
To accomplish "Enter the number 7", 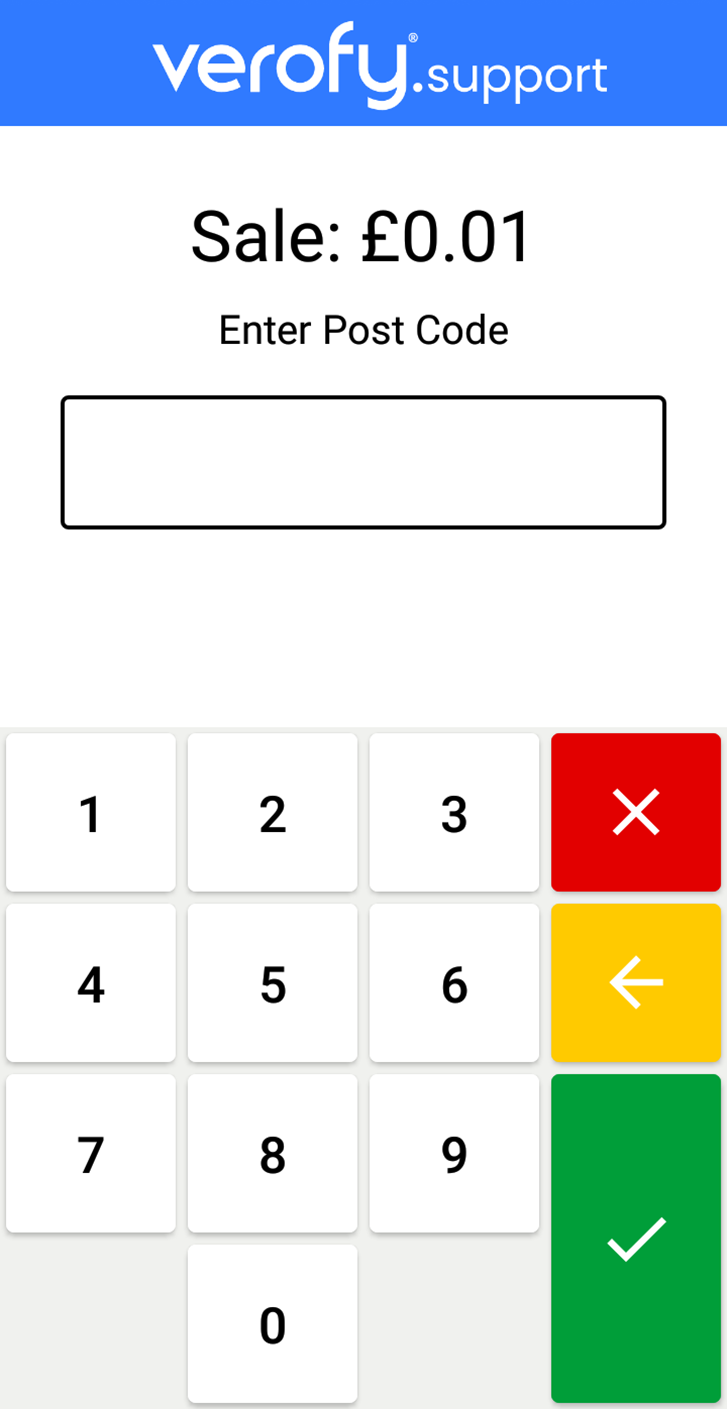I will (91, 1154).
